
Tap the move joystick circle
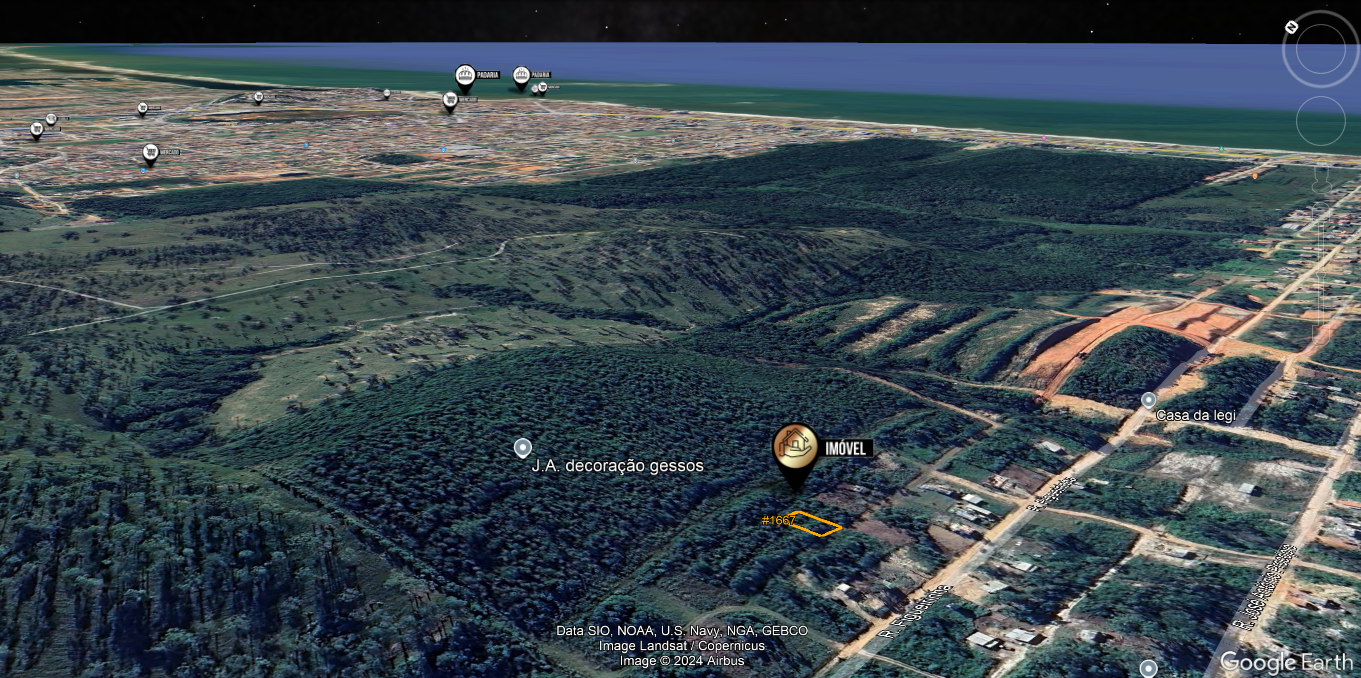[x=1320, y=121]
